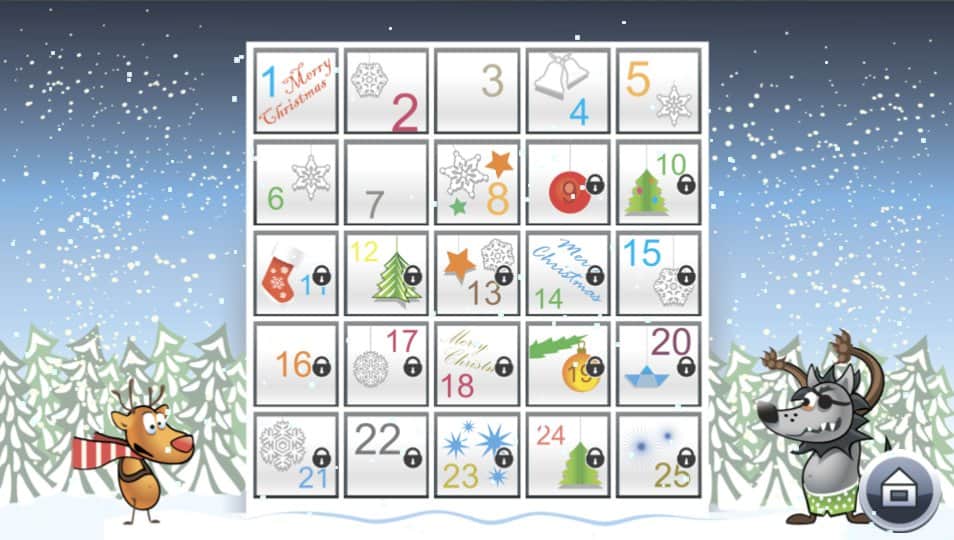
Task: Tap locked door 22
Action: (x=386, y=455)
